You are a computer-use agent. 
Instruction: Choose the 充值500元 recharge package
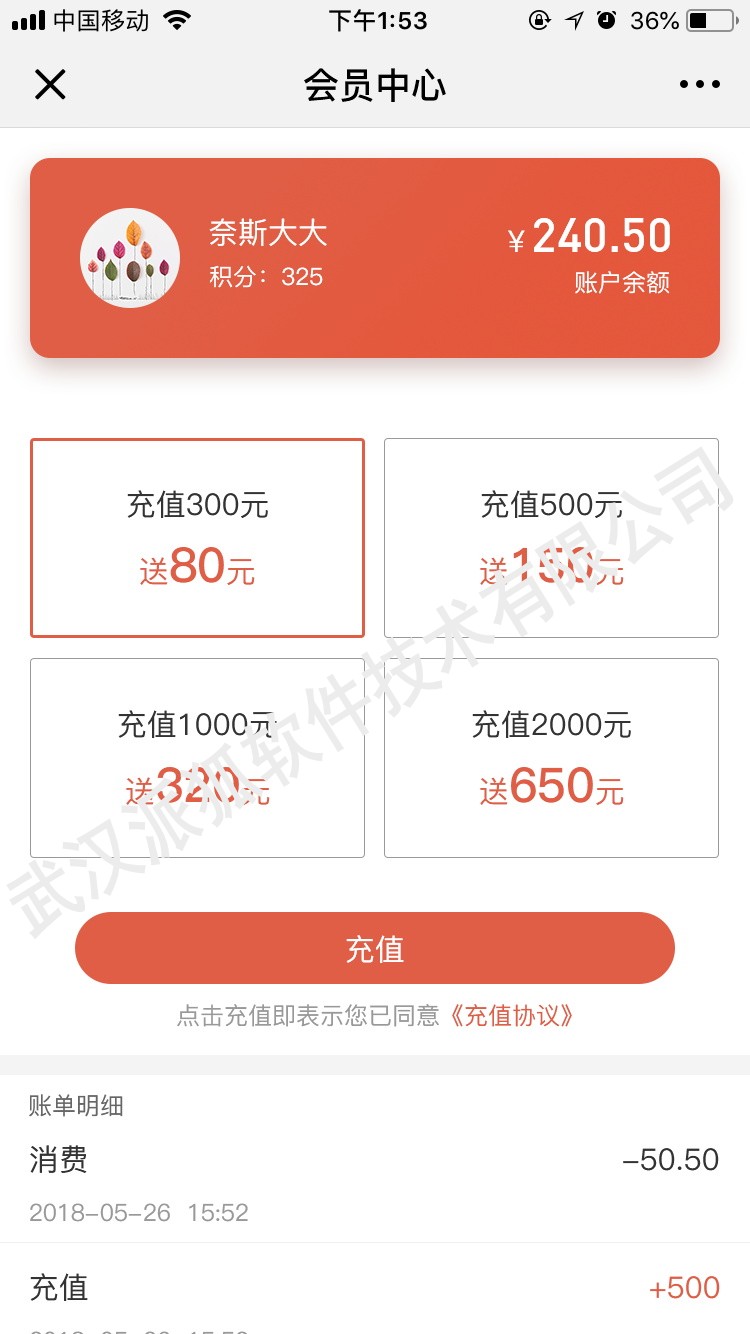point(551,538)
